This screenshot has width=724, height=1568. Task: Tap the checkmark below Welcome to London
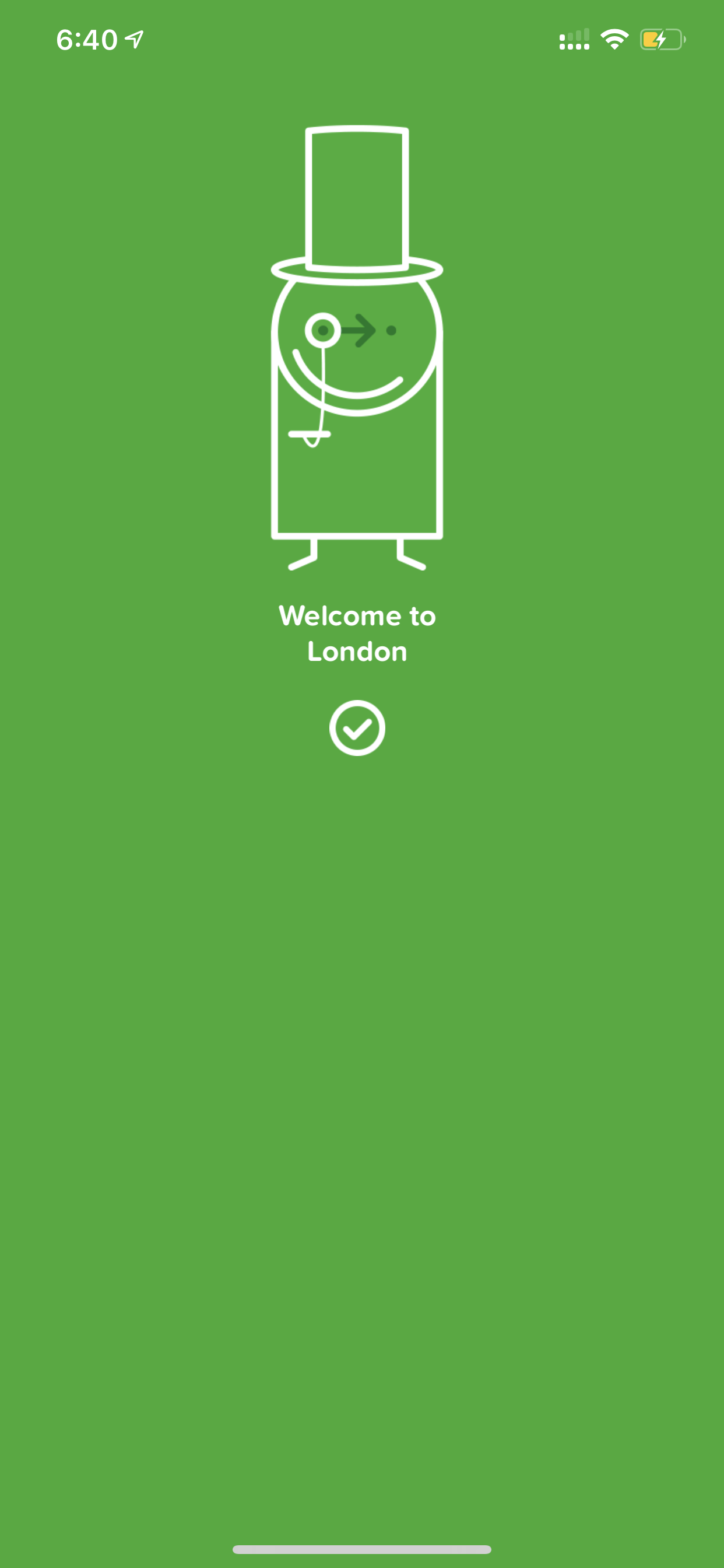[357, 727]
